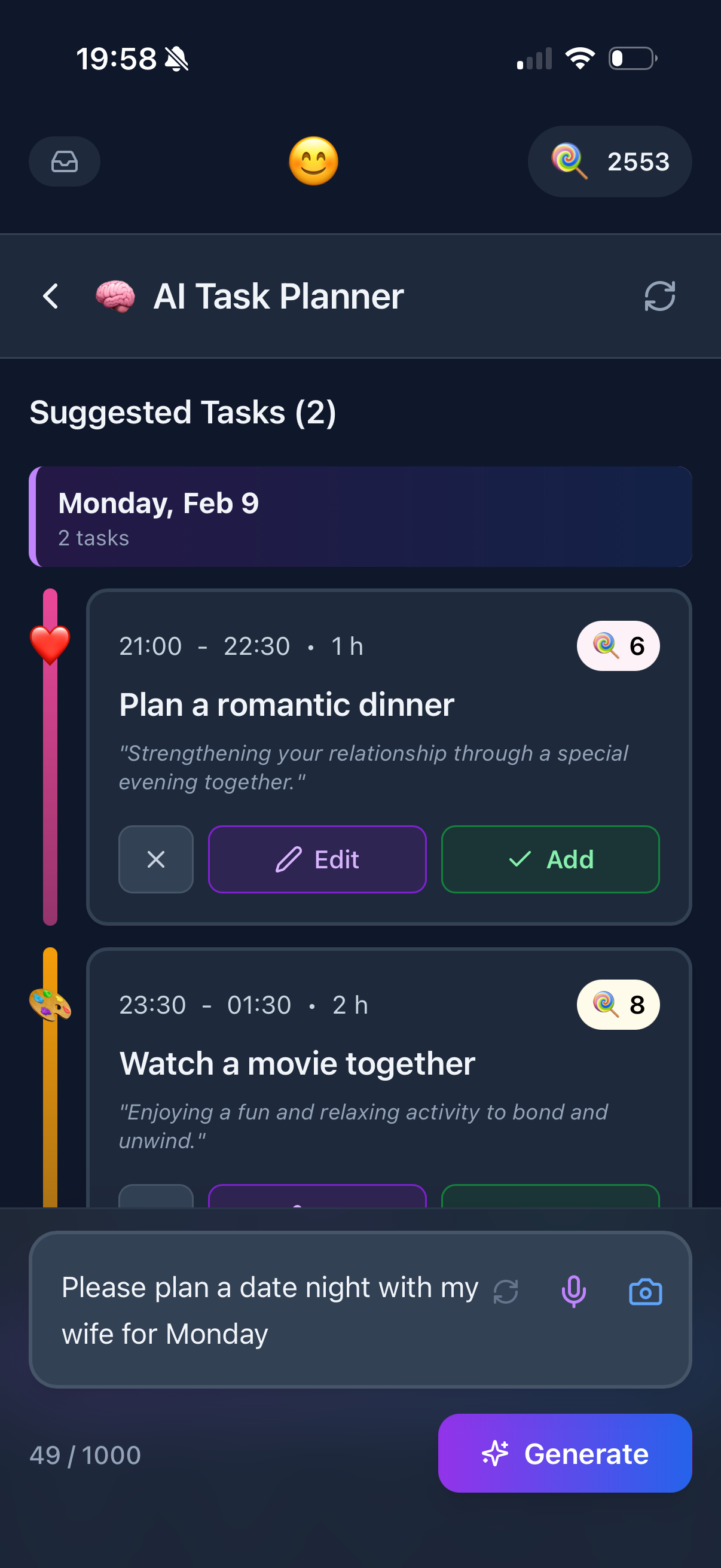Activate the microphone for voice input
The height and width of the screenshot is (1568, 721).
click(573, 1291)
